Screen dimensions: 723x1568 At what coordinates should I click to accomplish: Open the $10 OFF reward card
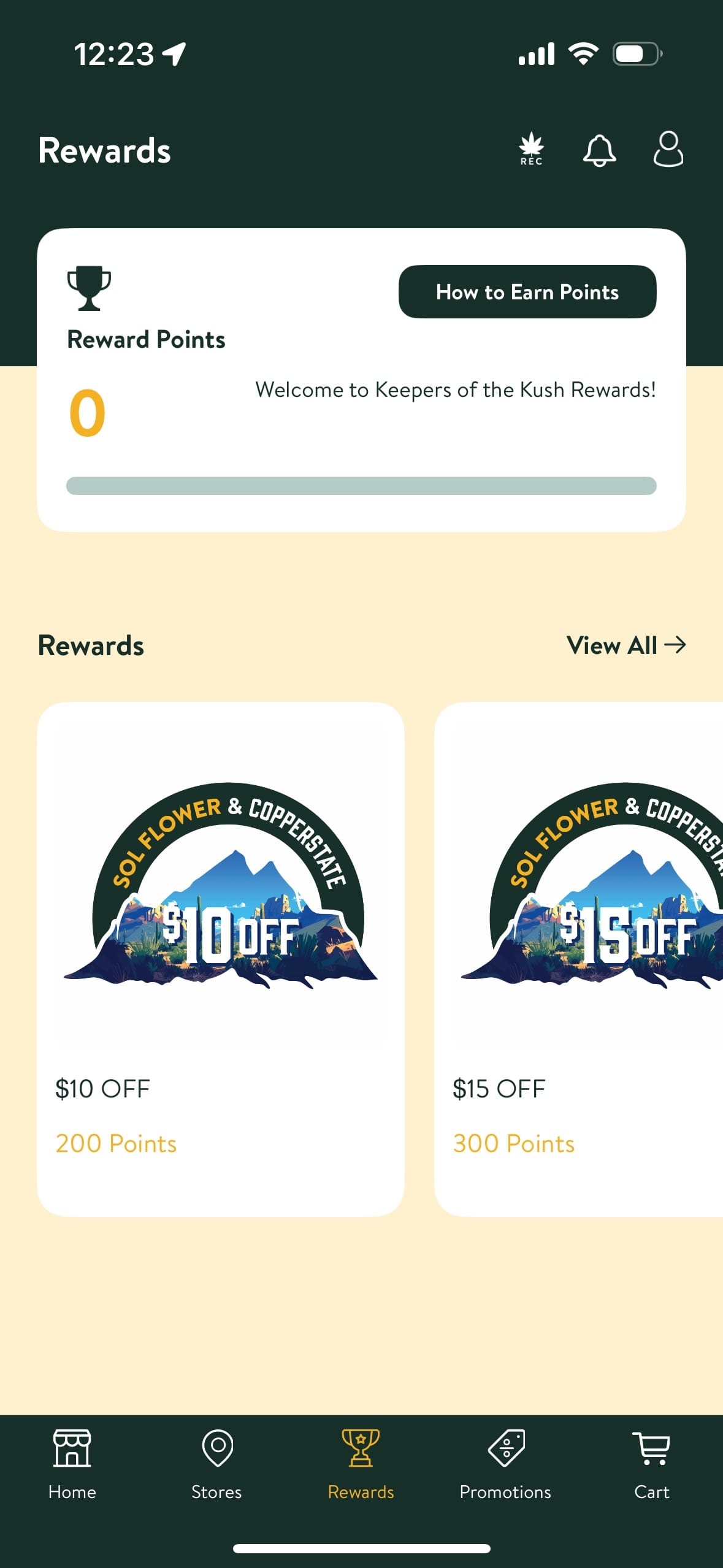[x=221, y=959]
